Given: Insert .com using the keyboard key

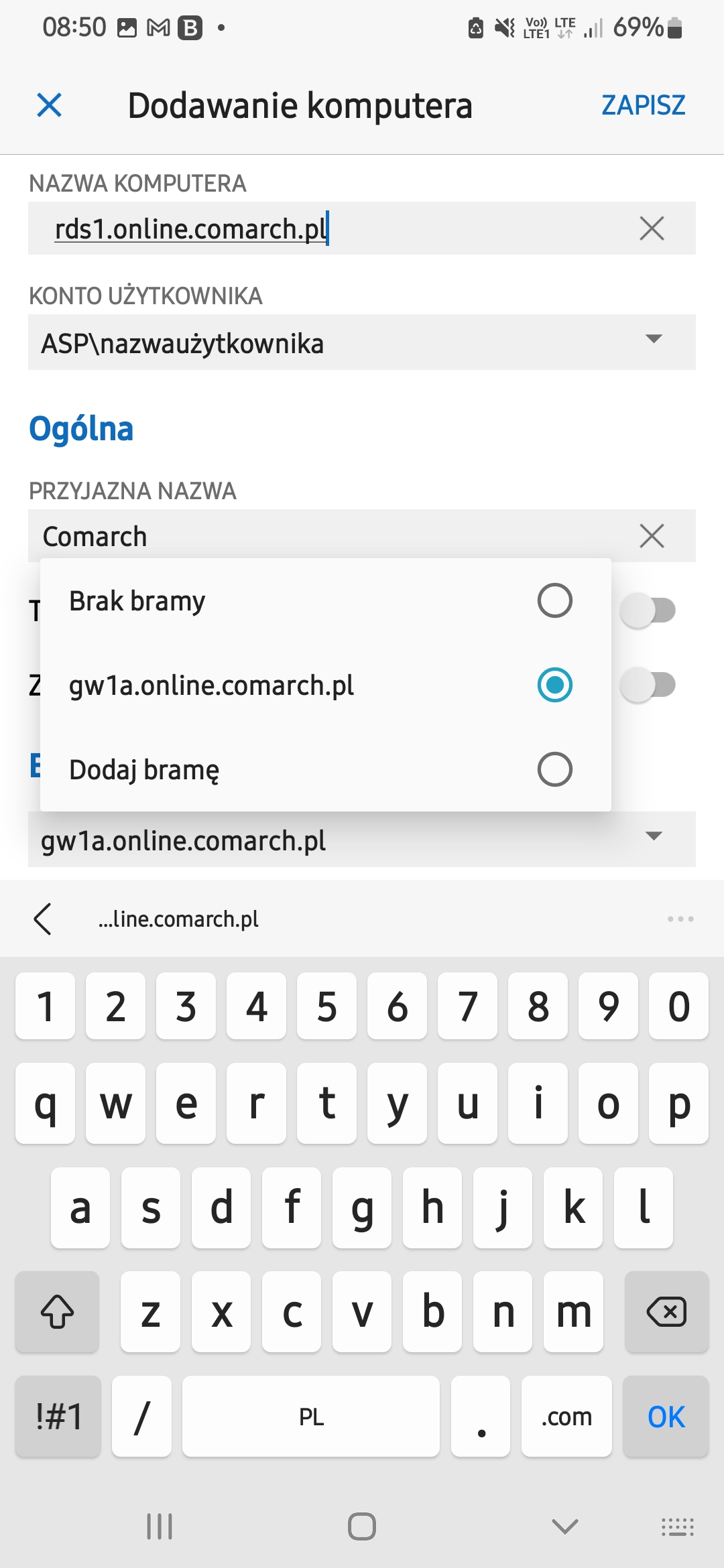Looking at the screenshot, I should (x=566, y=1417).
